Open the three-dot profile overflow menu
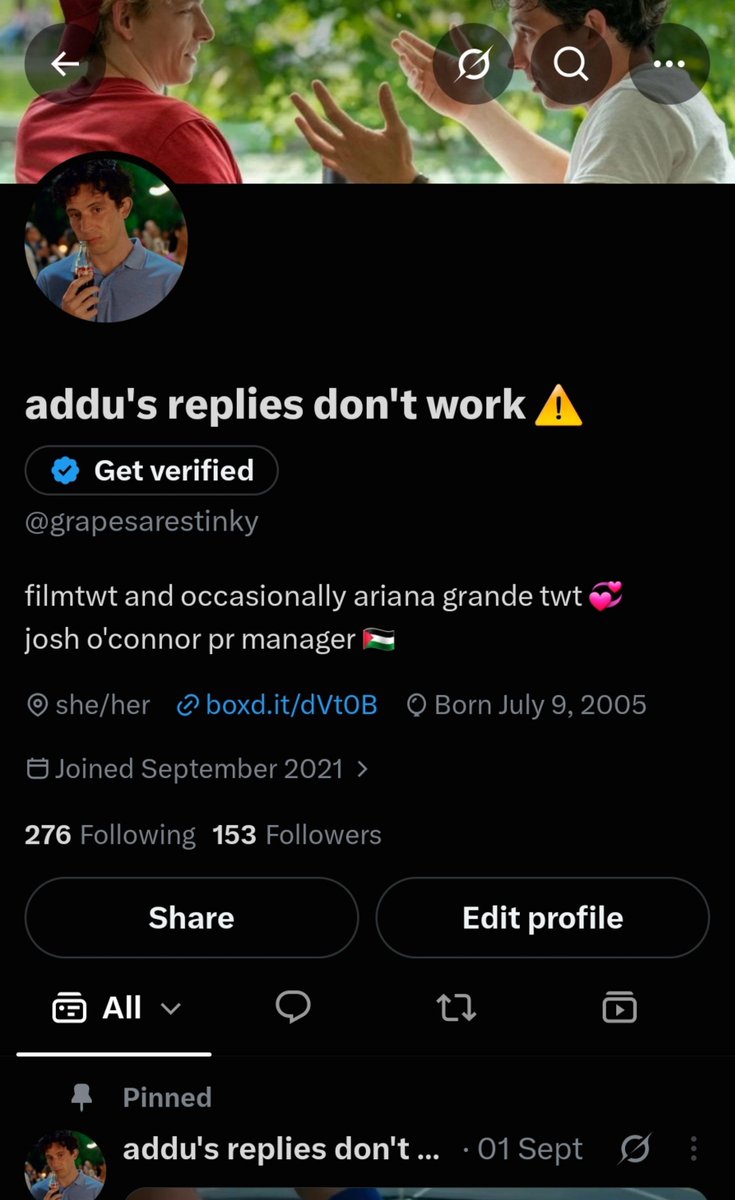Image resolution: width=735 pixels, height=1200 pixels. pos(669,65)
